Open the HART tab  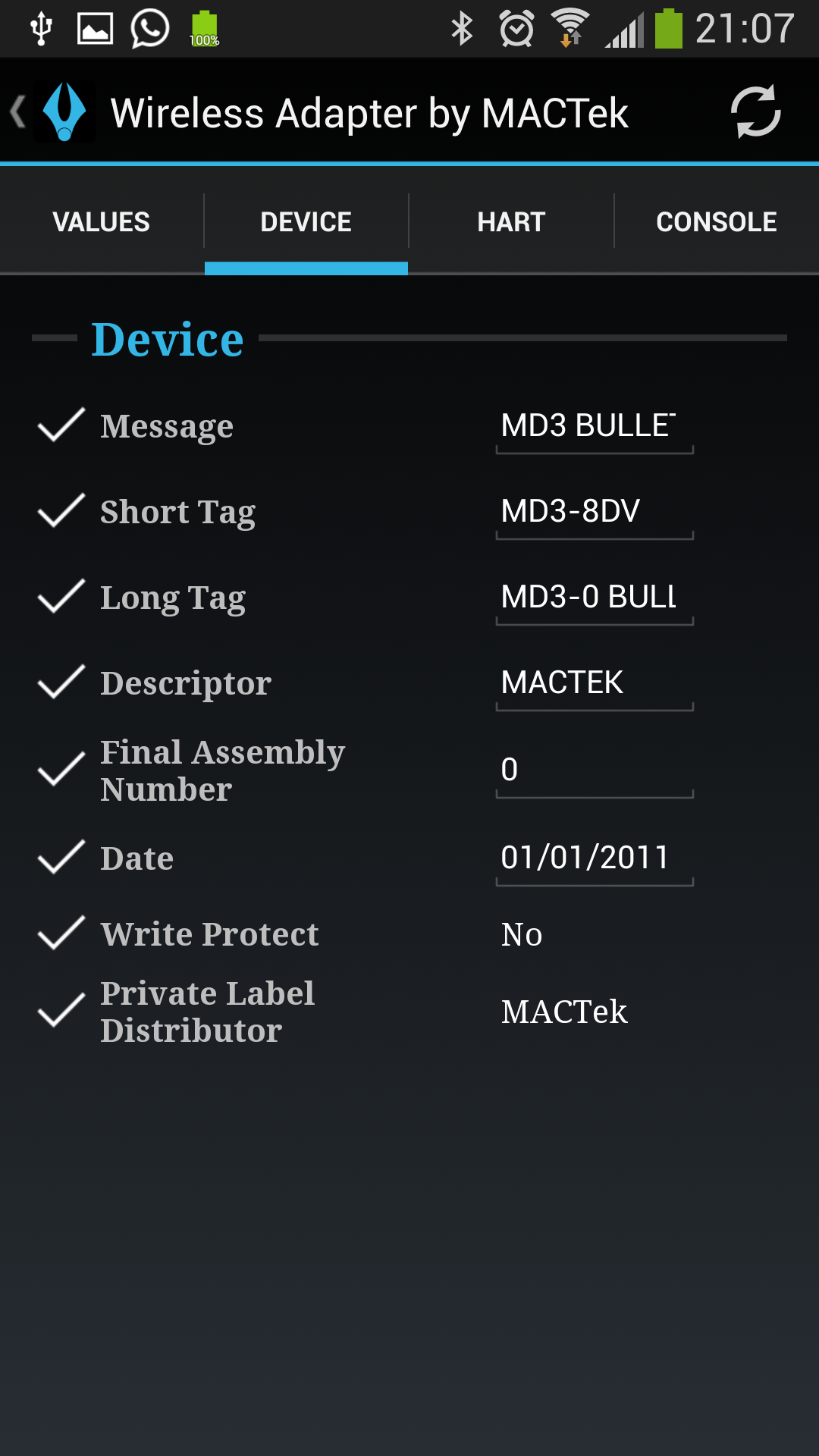click(511, 222)
